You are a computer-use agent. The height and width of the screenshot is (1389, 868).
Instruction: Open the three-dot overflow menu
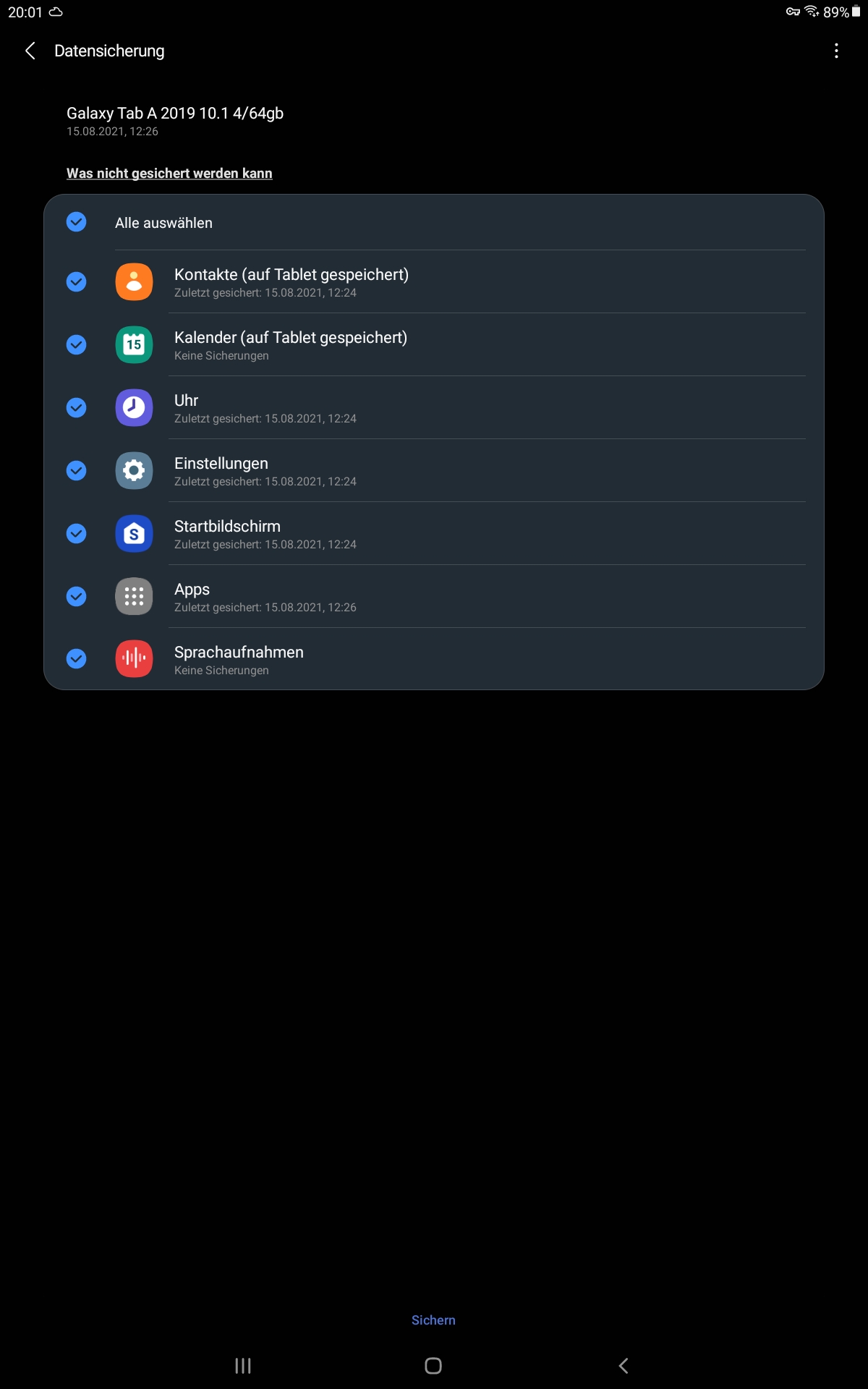(836, 51)
